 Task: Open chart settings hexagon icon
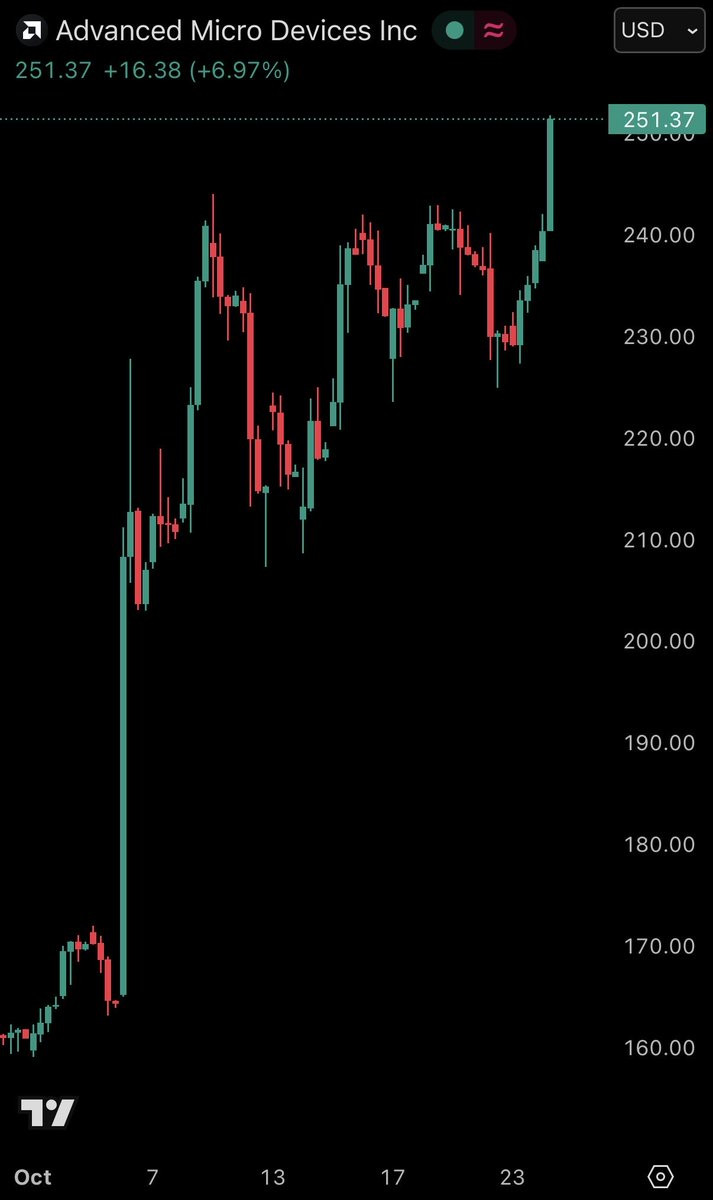[660, 1176]
